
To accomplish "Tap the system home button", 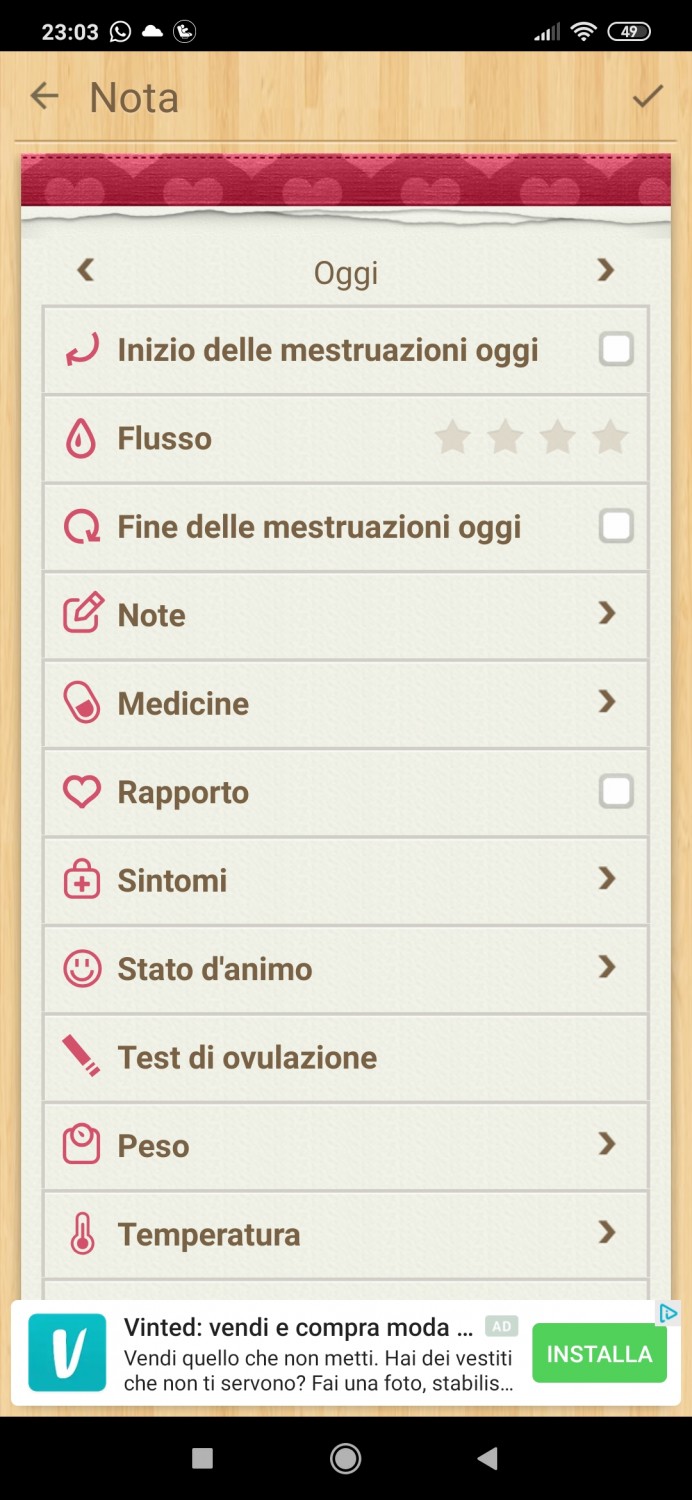I will [x=345, y=1459].
